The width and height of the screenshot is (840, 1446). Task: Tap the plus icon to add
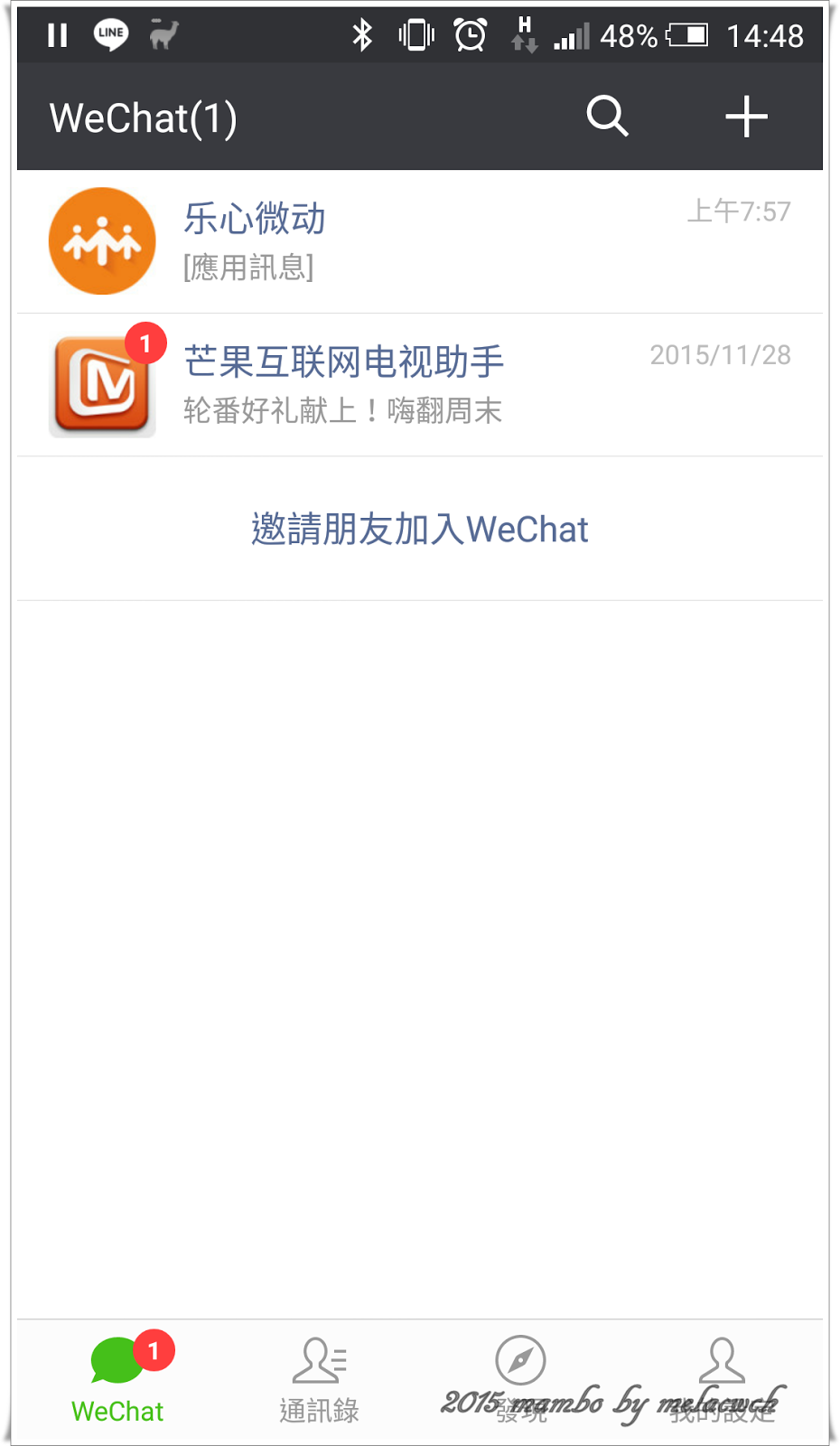point(746,117)
